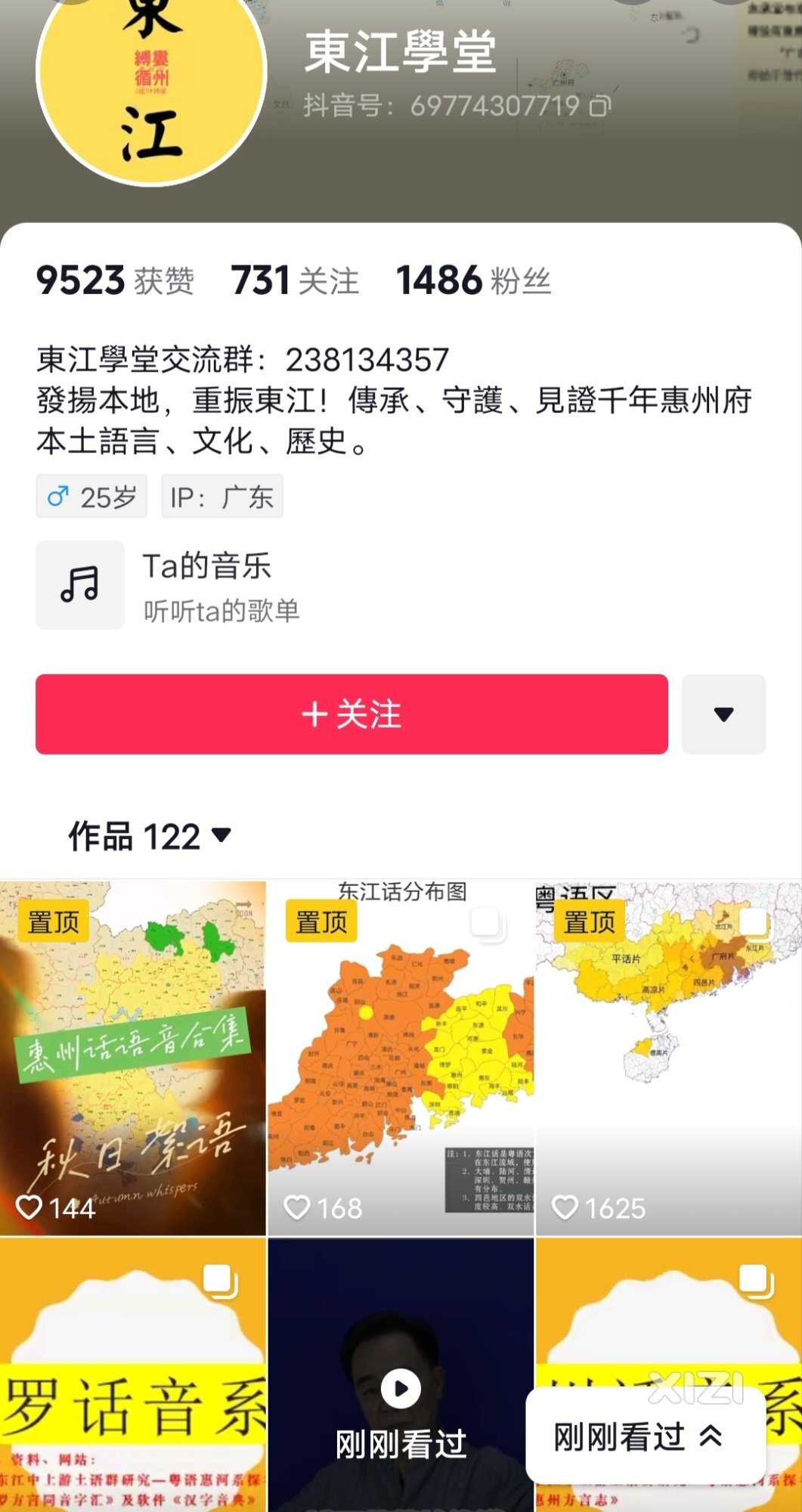Screen dimensions: 802x1512
Task: Open pinned video 惠州话语音合集
Action: tap(133, 1058)
